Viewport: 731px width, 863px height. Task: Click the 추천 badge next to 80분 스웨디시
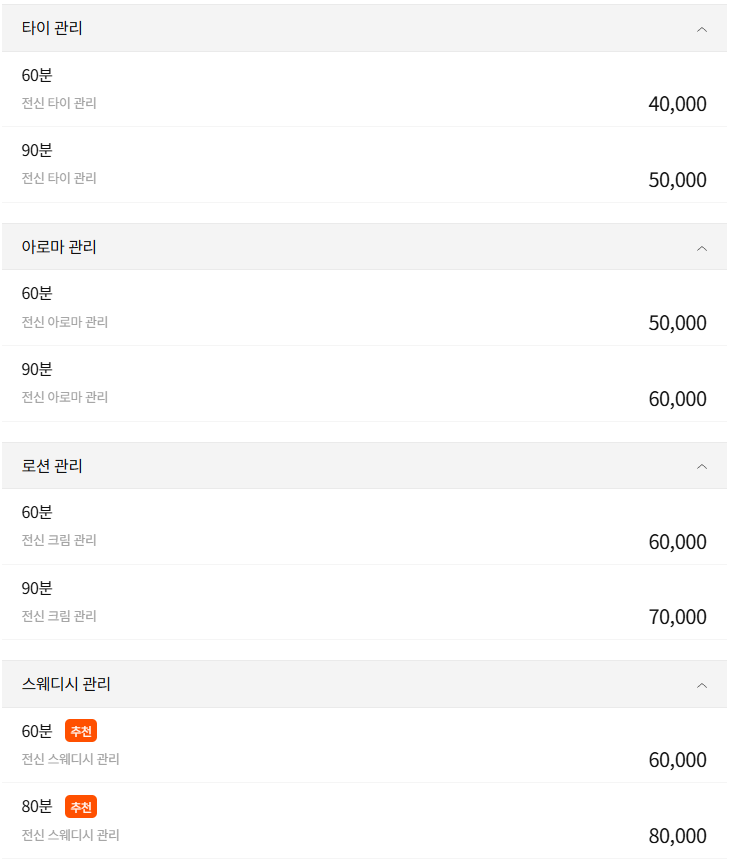click(80, 806)
